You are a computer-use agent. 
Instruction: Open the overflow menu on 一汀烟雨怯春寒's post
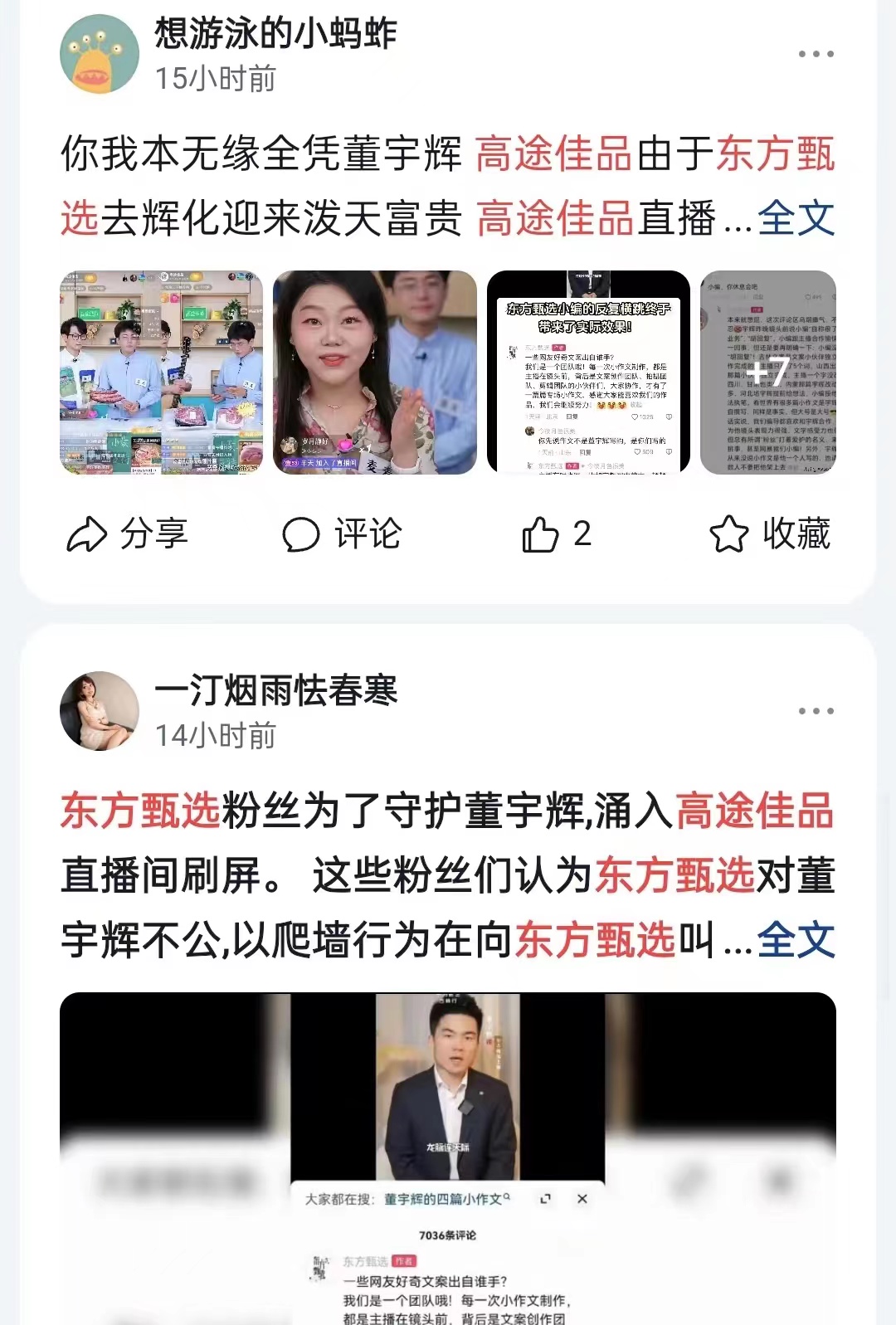tap(816, 711)
